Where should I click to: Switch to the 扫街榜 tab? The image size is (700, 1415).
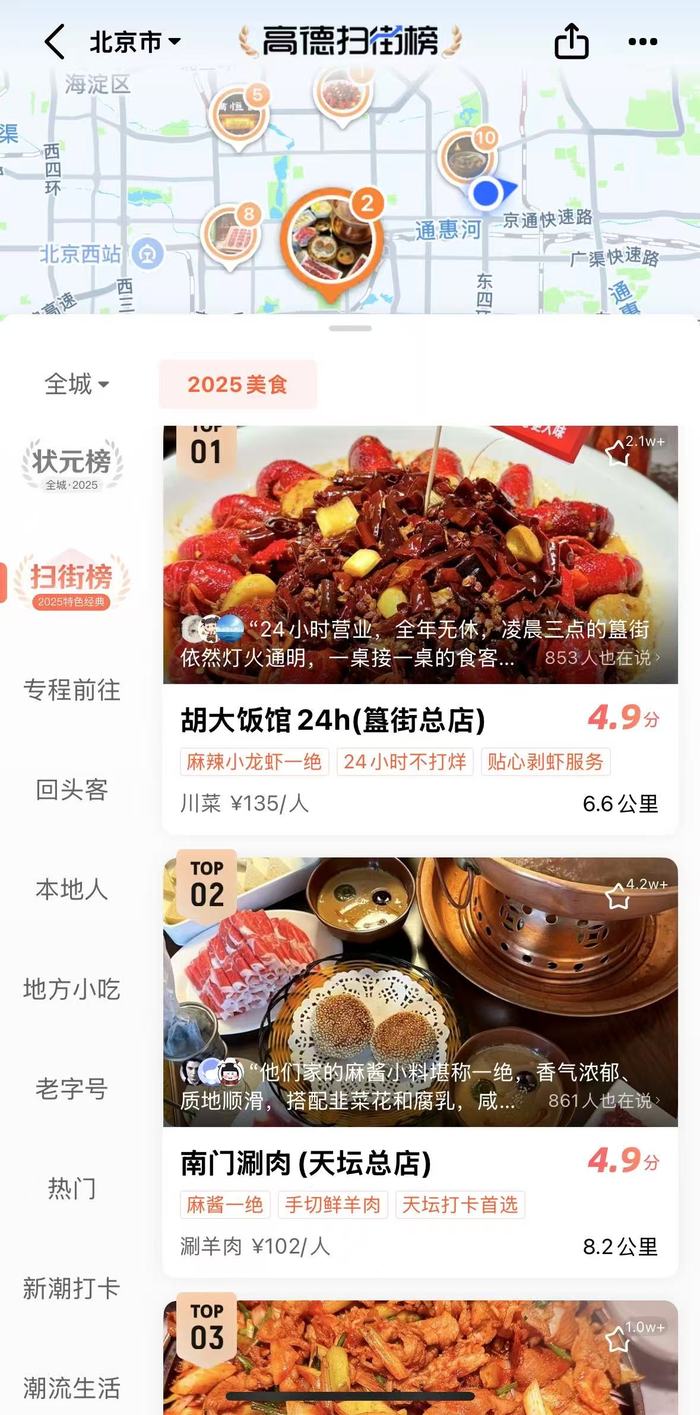[71, 579]
